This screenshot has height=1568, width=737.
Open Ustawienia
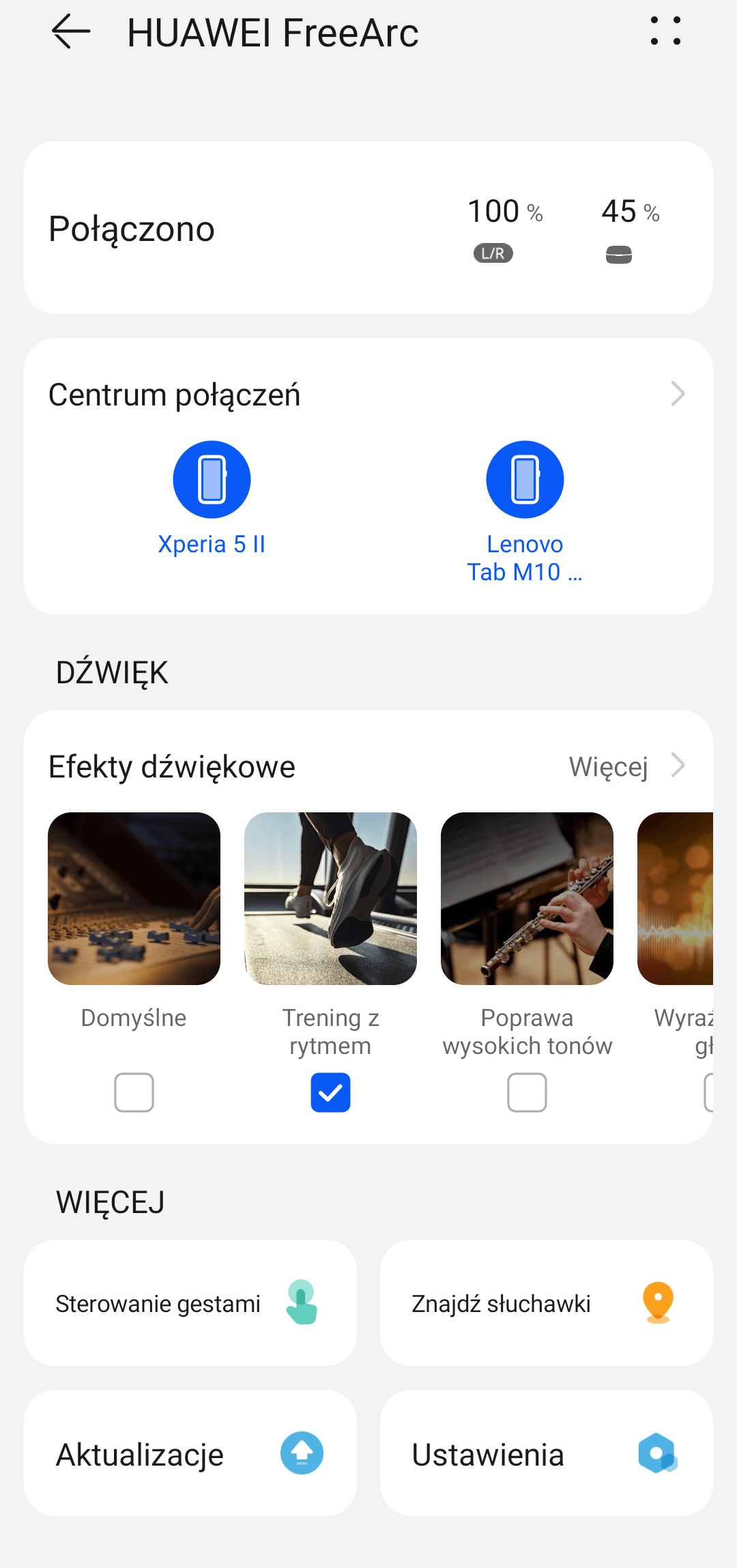tap(546, 1453)
